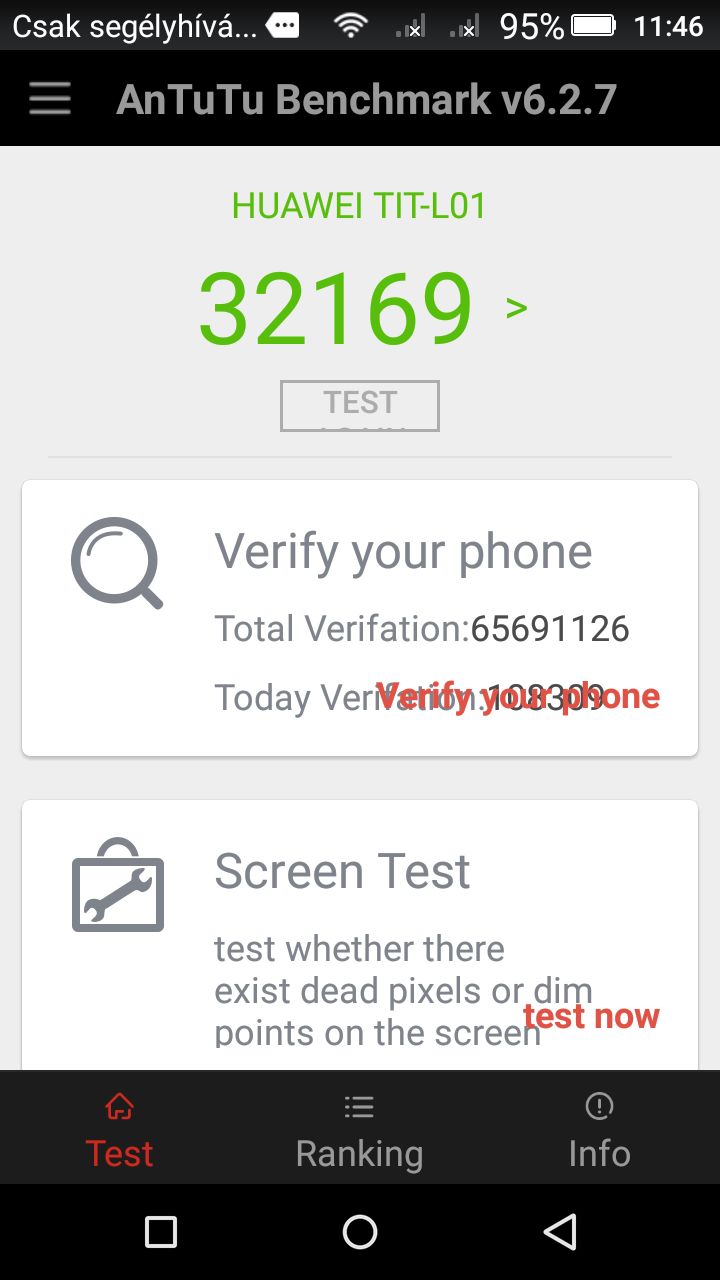
Task: Open recent apps from the navigation bar
Action: click(160, 1232)
